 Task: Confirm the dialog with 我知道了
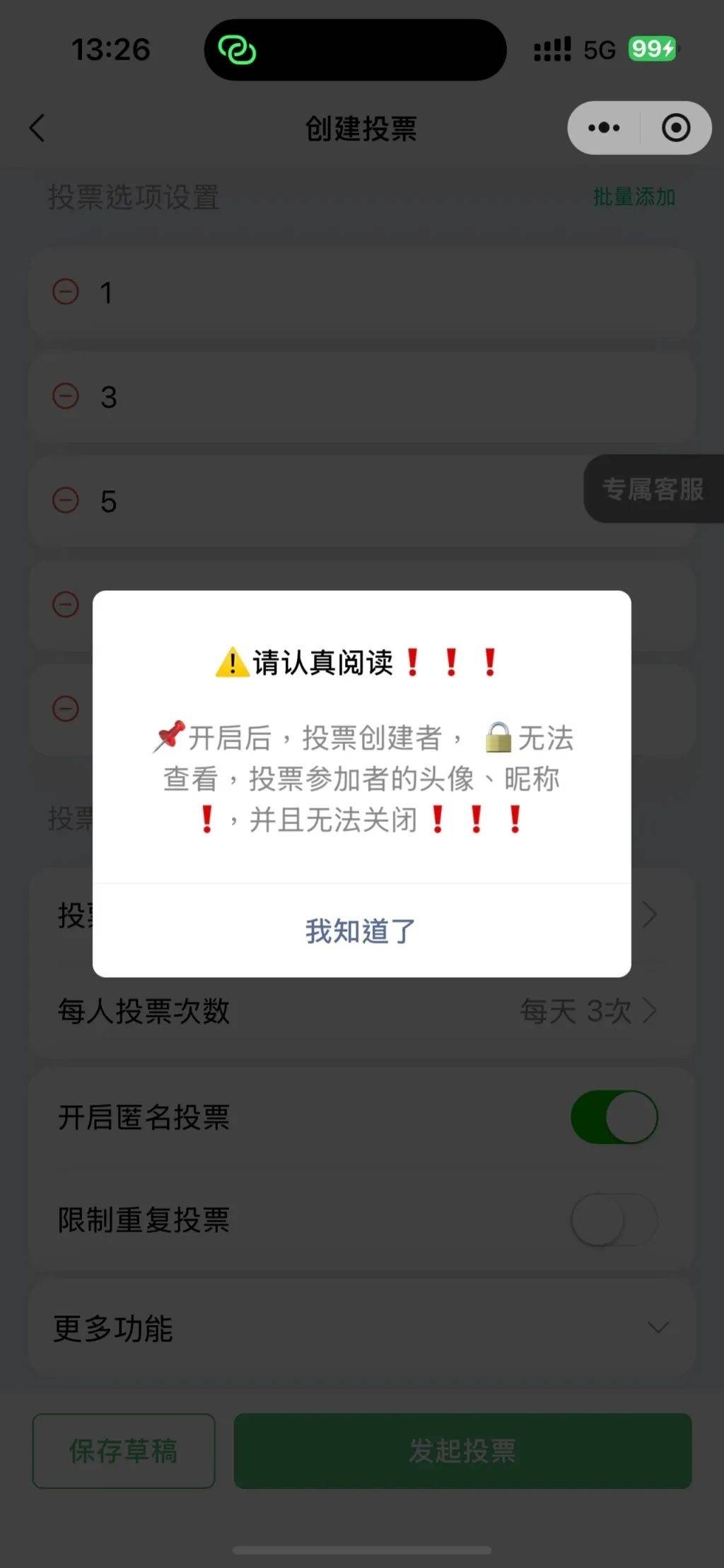coord(361,931)
